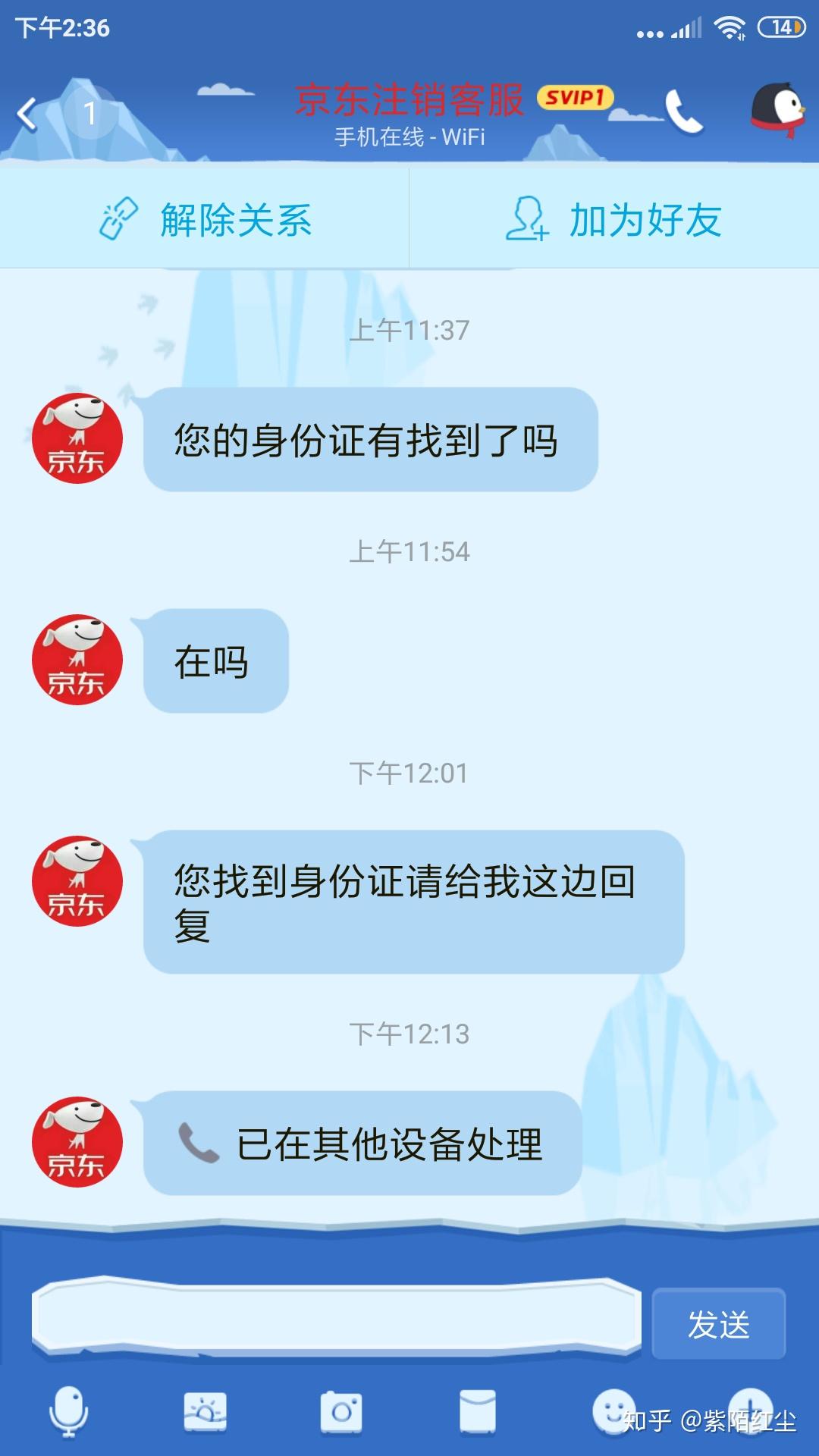Tap the more options plus icon
819x1456 pixels.
[751, 1412]
